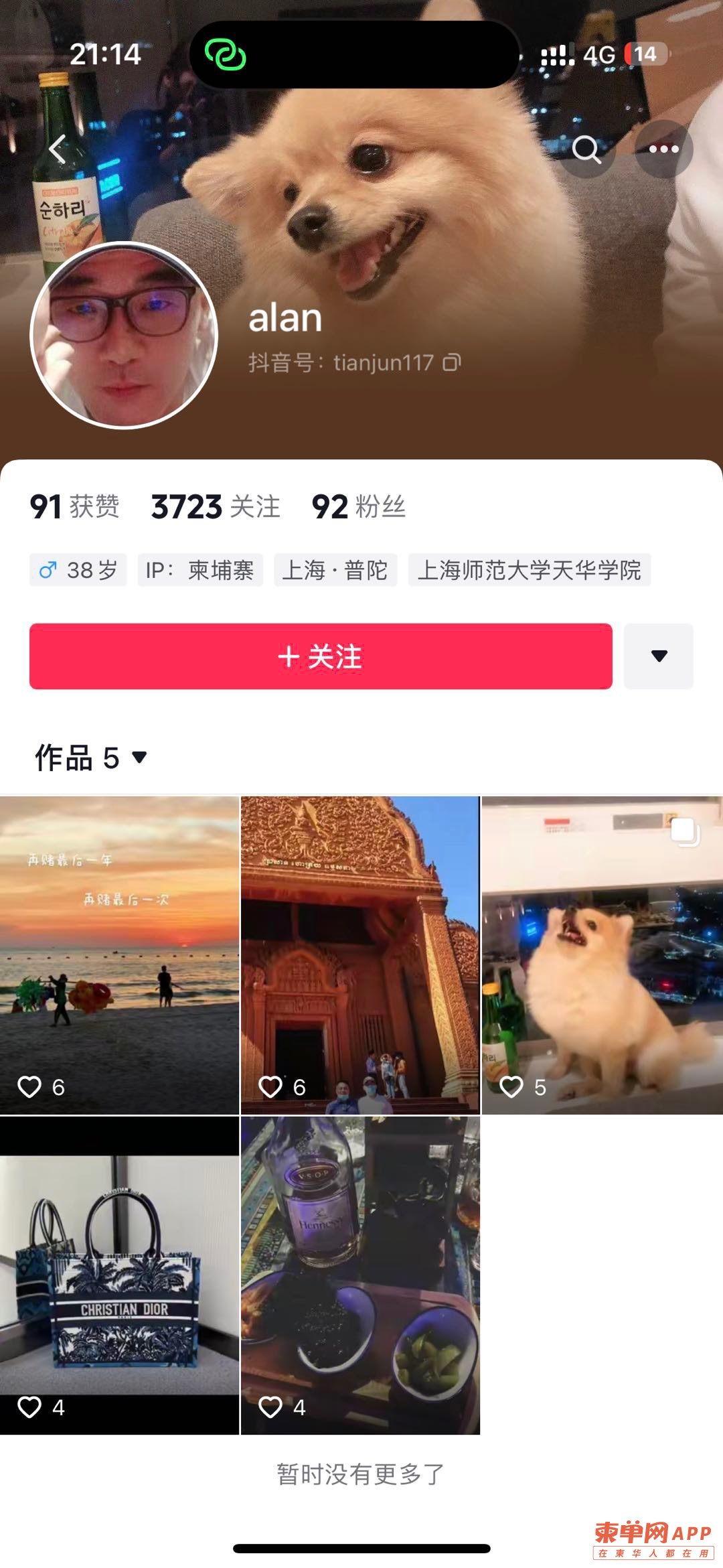Tap the 上海师范大学天华学院 school tag
Screen dimensions: 723x1568
click(529, 570)
